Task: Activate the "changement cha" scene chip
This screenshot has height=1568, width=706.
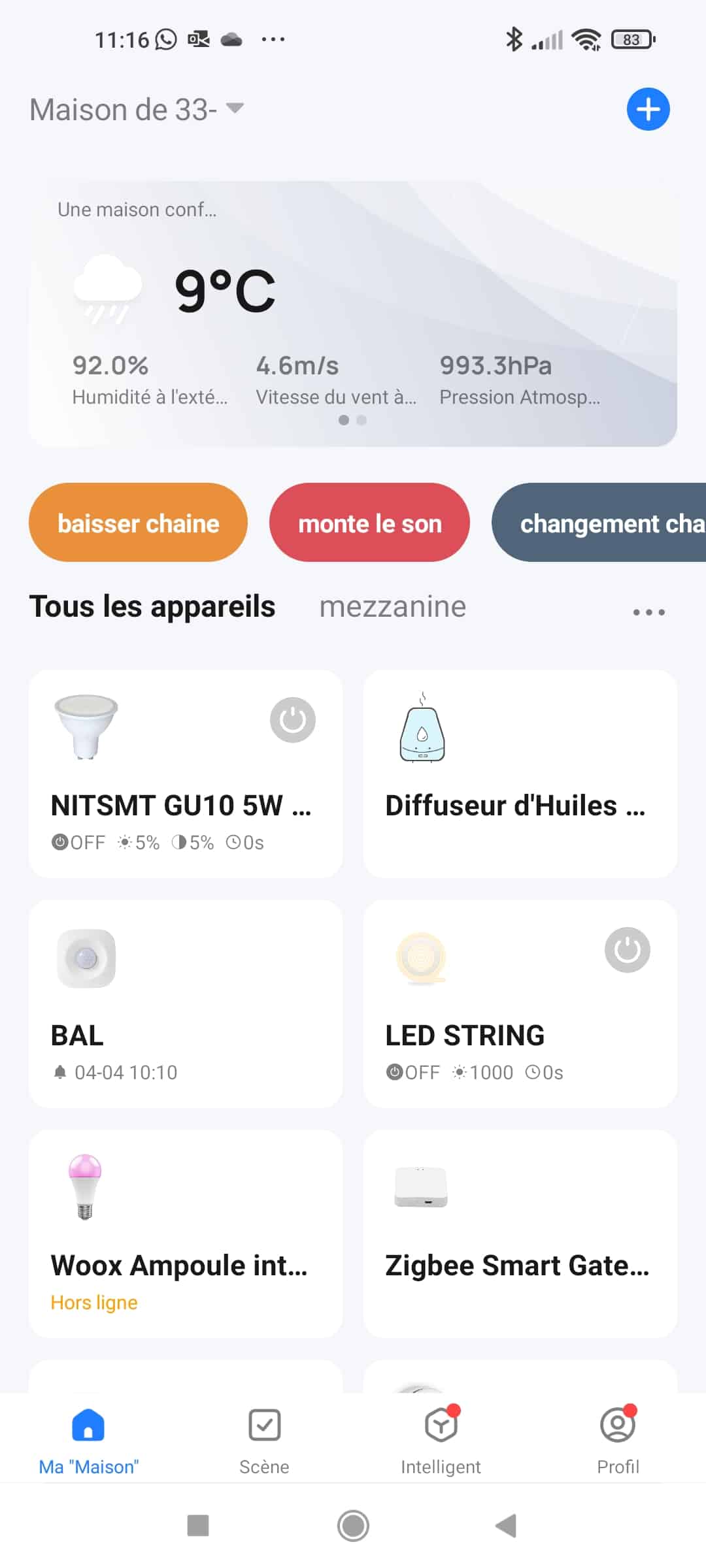Action: coord(599,523)
